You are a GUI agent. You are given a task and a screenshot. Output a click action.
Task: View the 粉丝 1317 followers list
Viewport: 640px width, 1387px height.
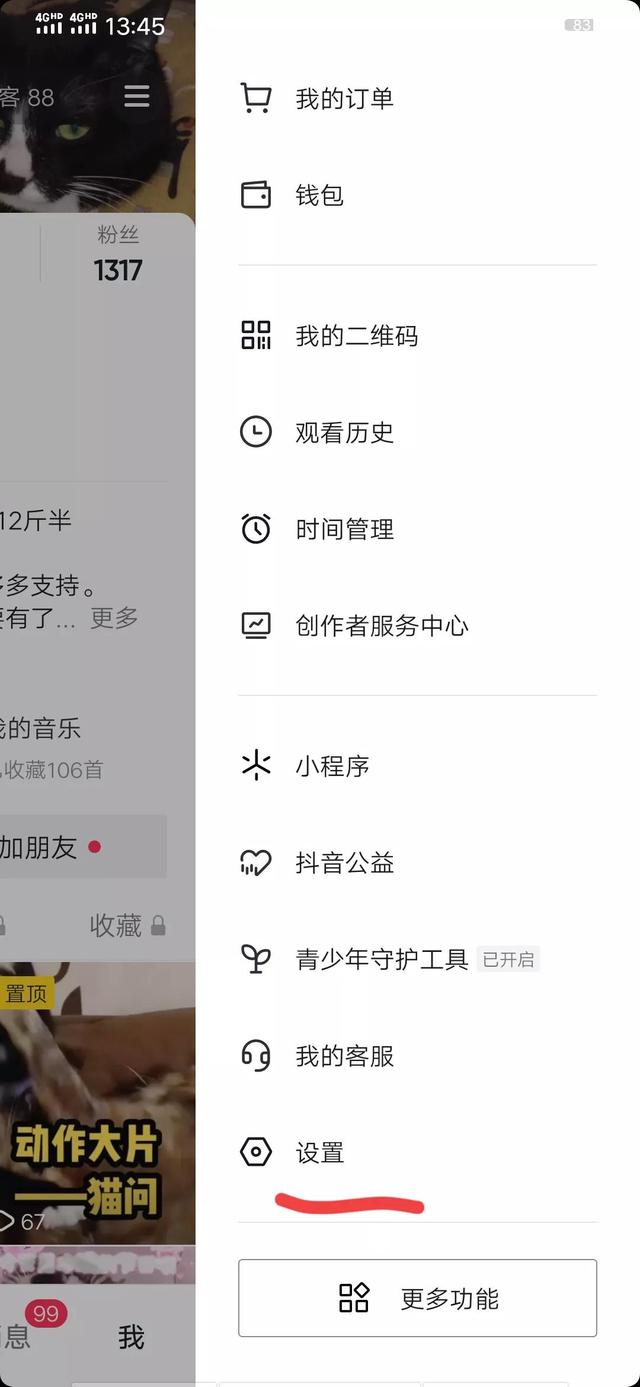click(x=118, y=255)
